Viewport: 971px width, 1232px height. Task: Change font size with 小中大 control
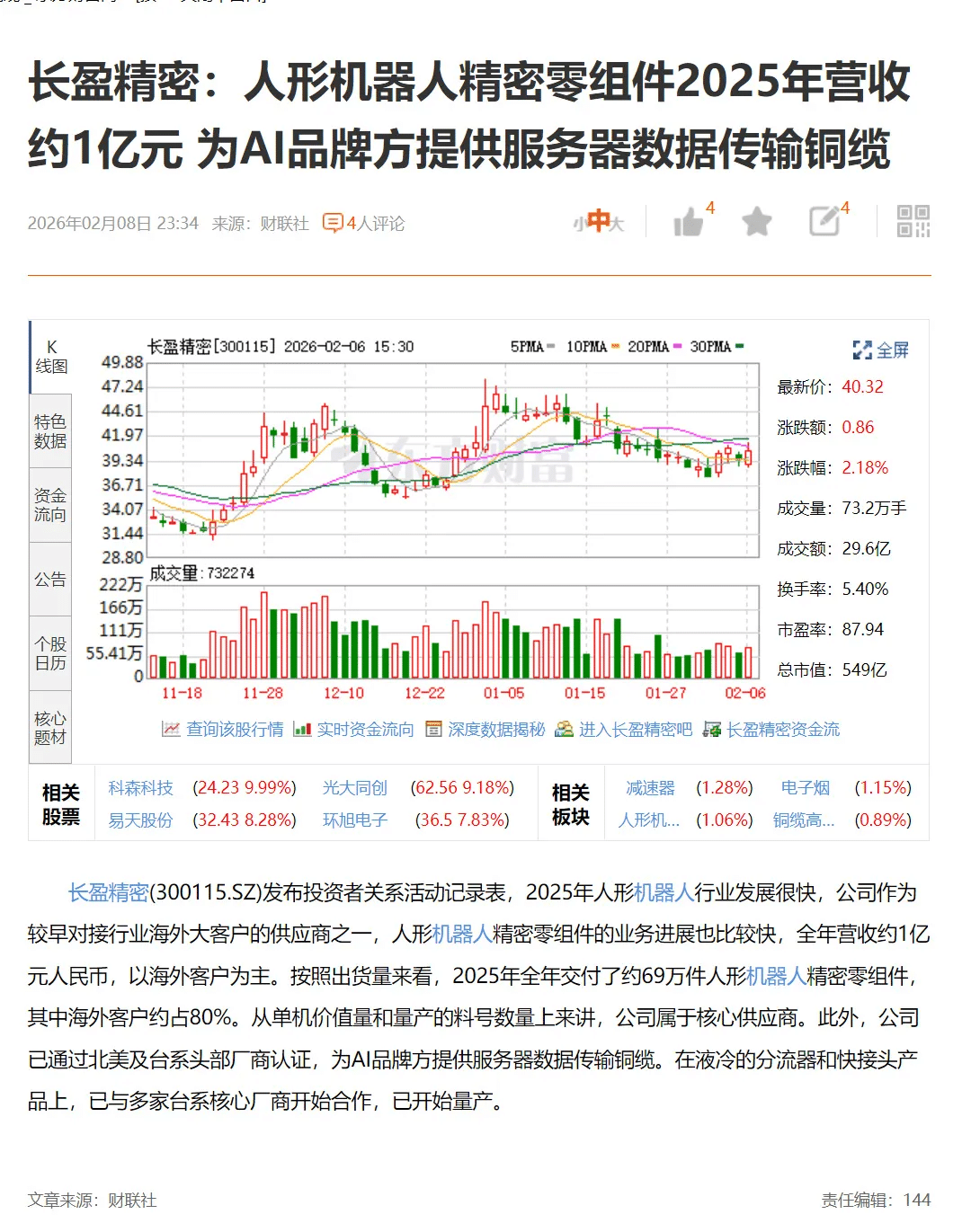599,221
